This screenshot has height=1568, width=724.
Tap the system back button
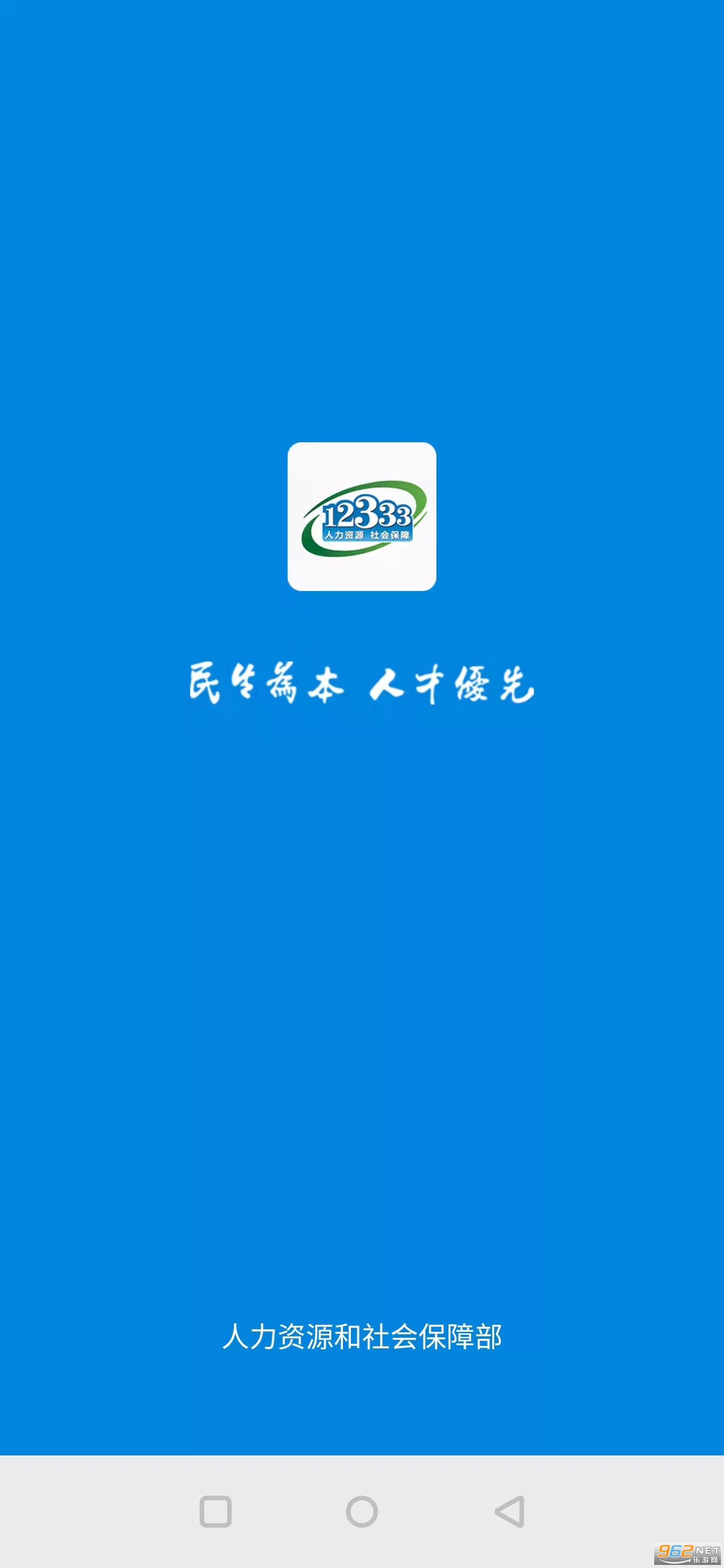tap(510, 1511)
